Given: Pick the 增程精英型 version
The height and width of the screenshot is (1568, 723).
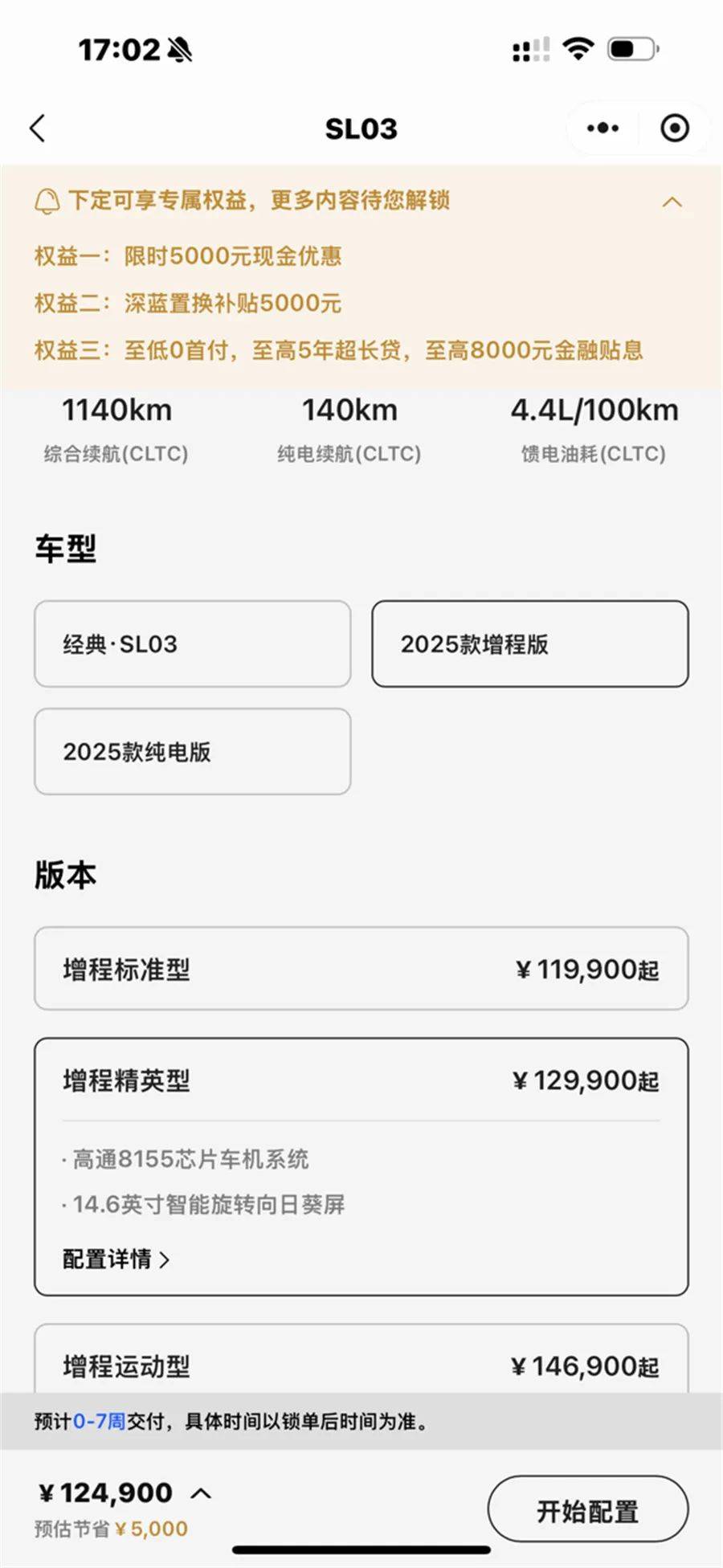Looking at the screenshot, I should click(361, 1081).
